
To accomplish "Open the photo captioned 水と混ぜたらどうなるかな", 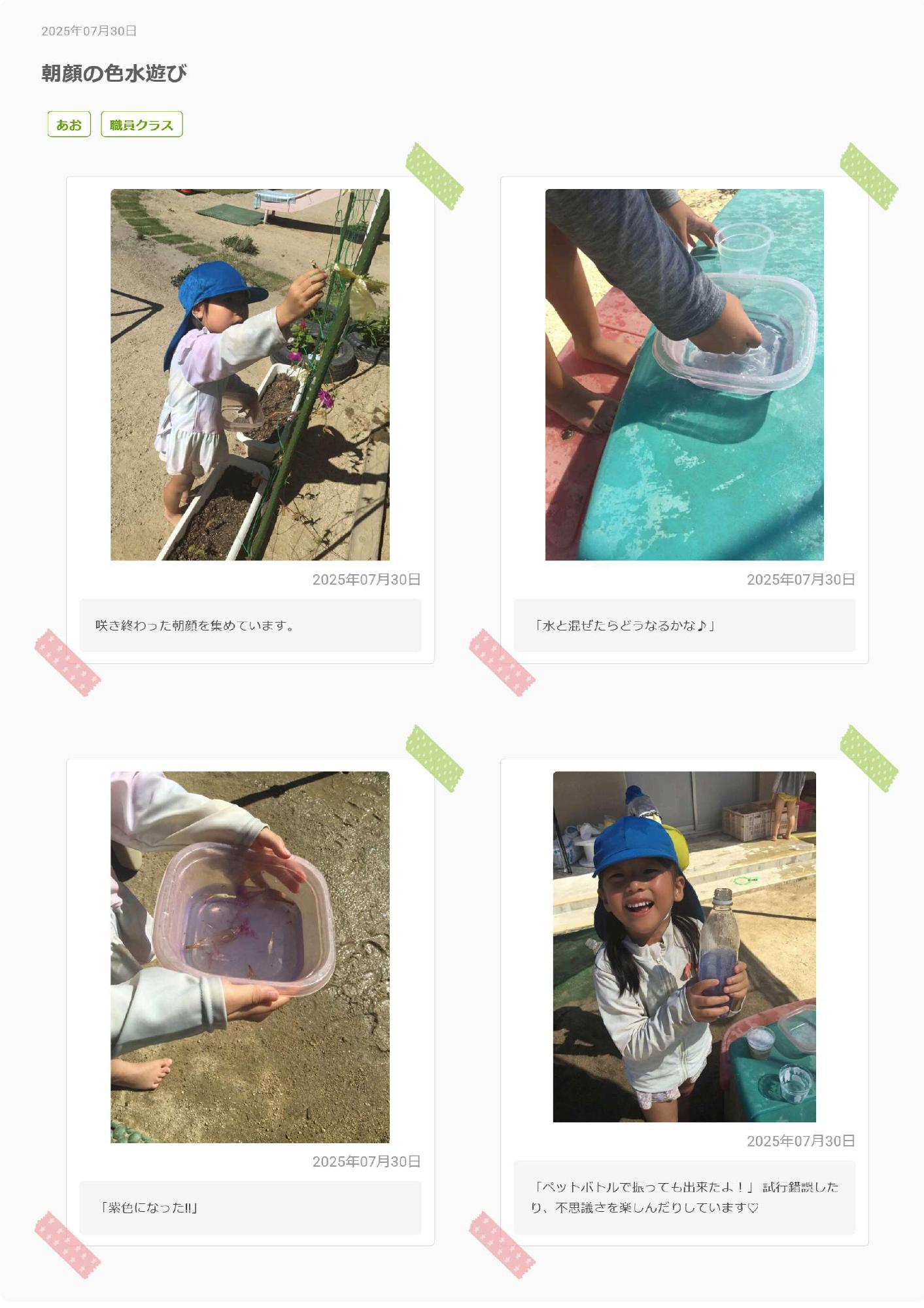I will (684, 375).
